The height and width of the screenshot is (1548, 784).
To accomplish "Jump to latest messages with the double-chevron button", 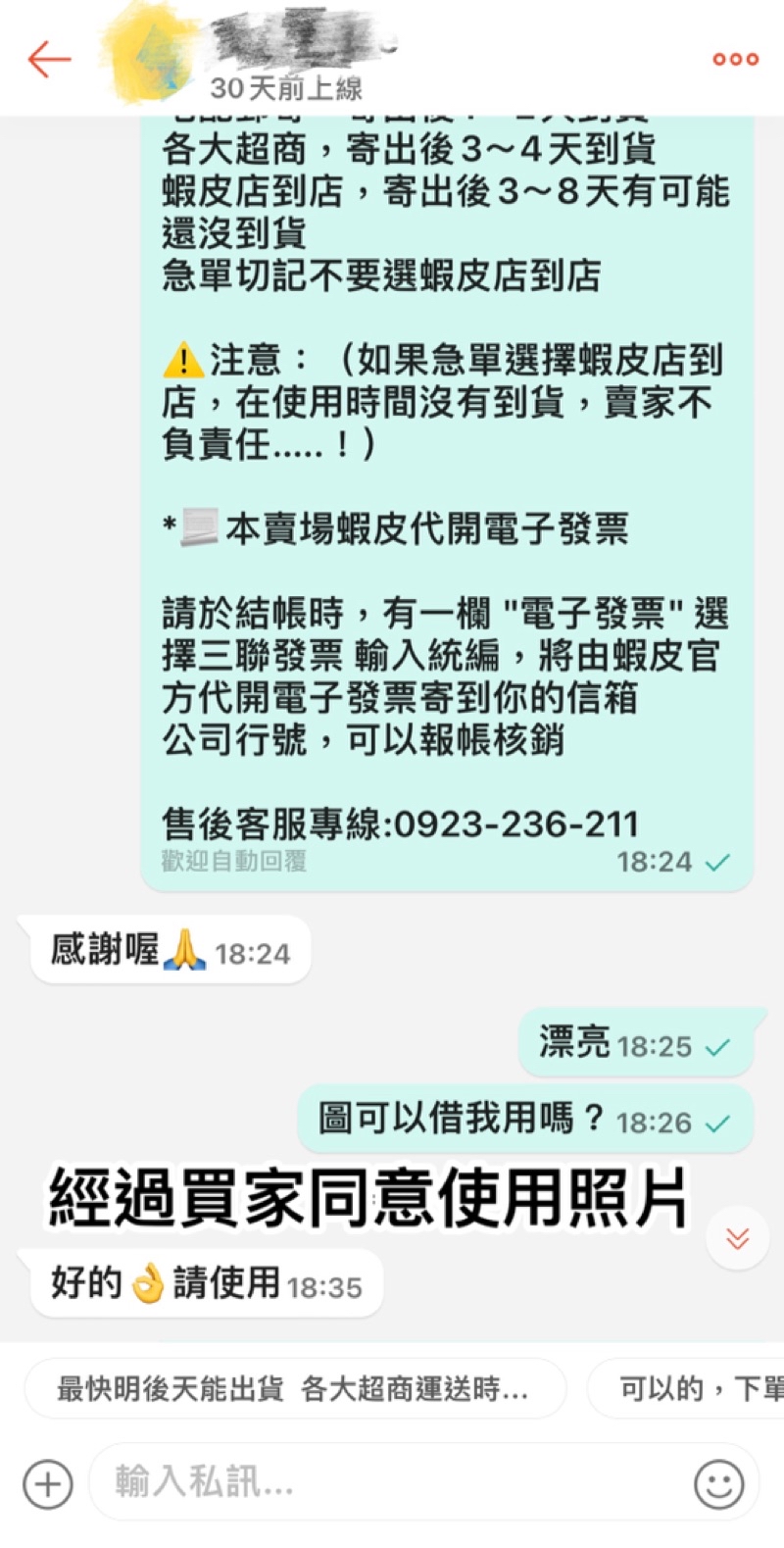I will [x=737, y=1238].
